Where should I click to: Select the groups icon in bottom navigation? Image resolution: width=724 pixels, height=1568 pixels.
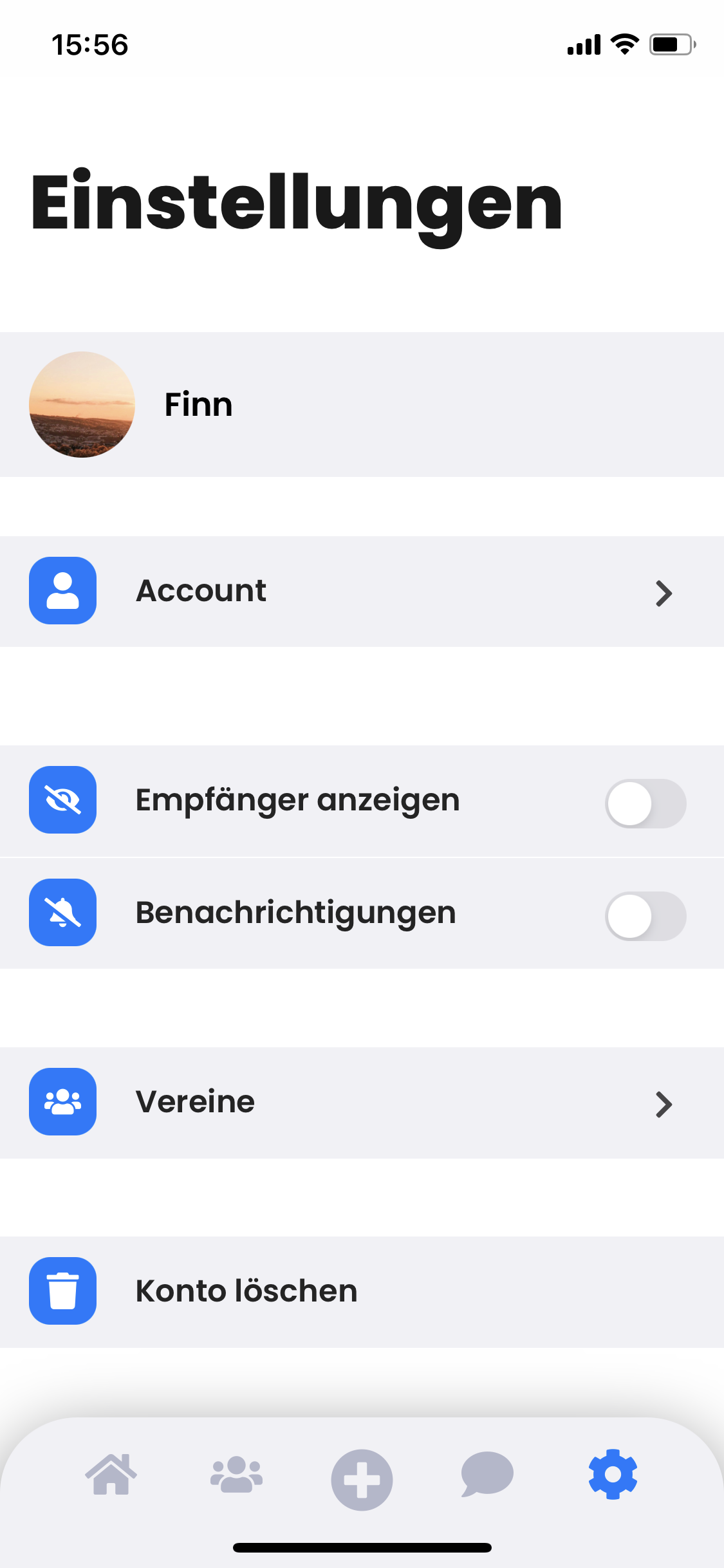236,1479
